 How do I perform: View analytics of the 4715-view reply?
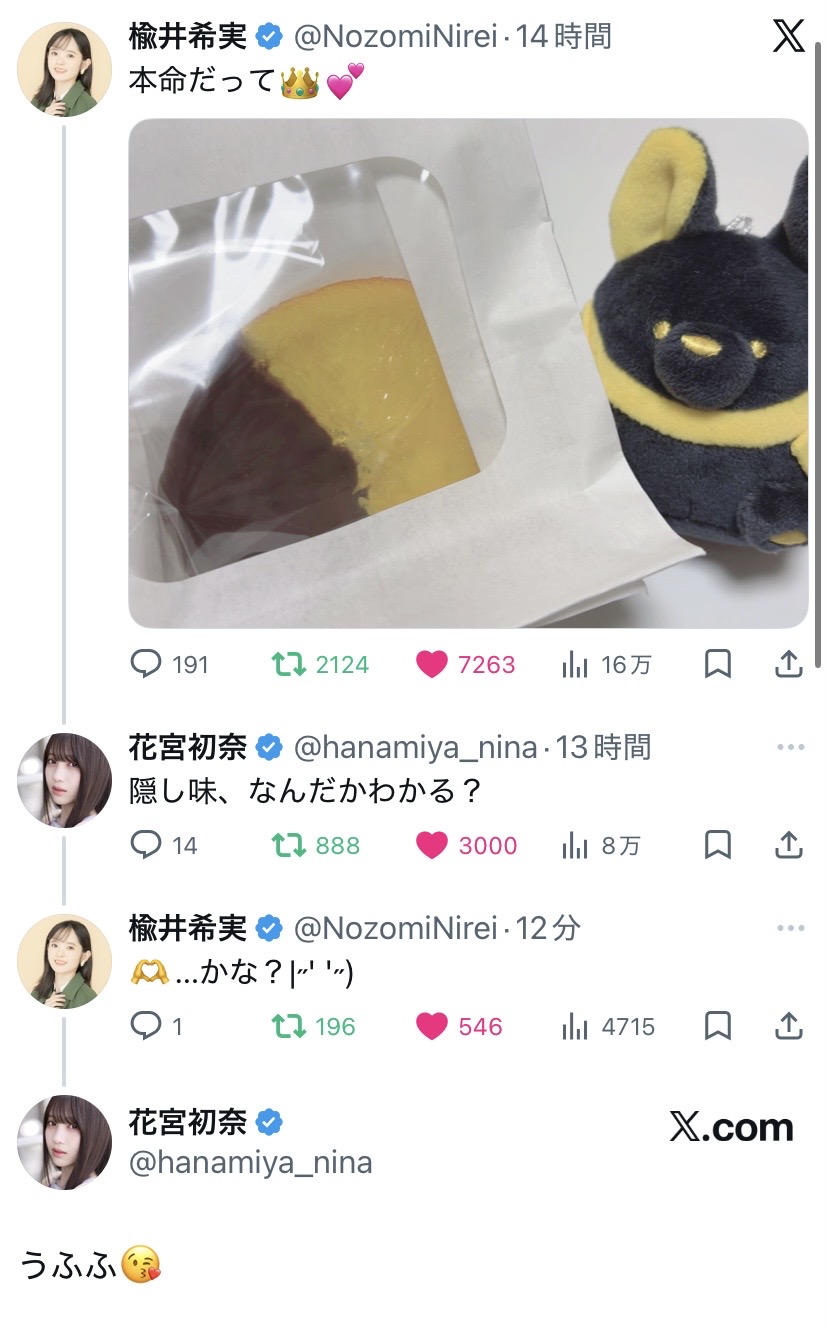pyautogui.click(x=576, y=1026)
